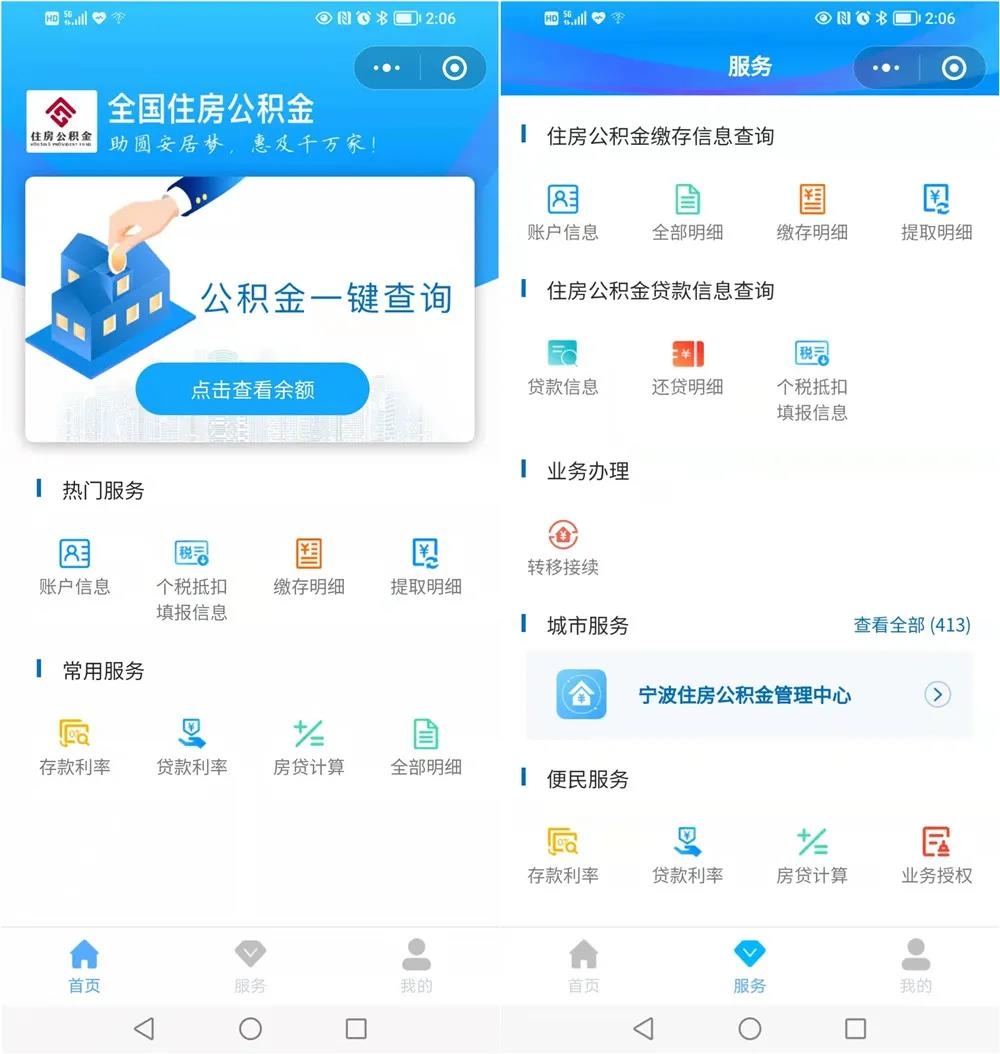Open 提取明细 under 住房公积金缴存信息查询
1000x1054 pixels.
pos(936,212)
